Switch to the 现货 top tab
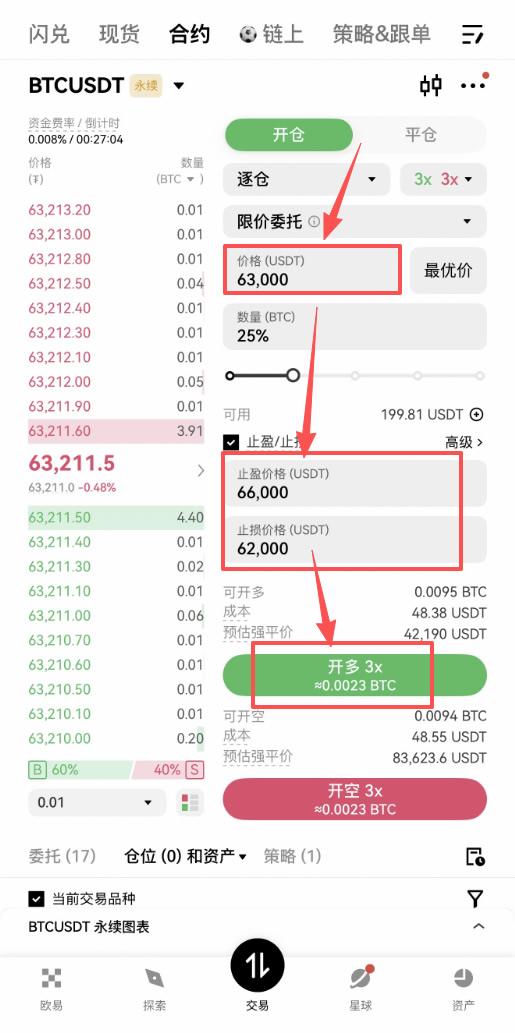The image size is (515, 1033). point(119,34)
